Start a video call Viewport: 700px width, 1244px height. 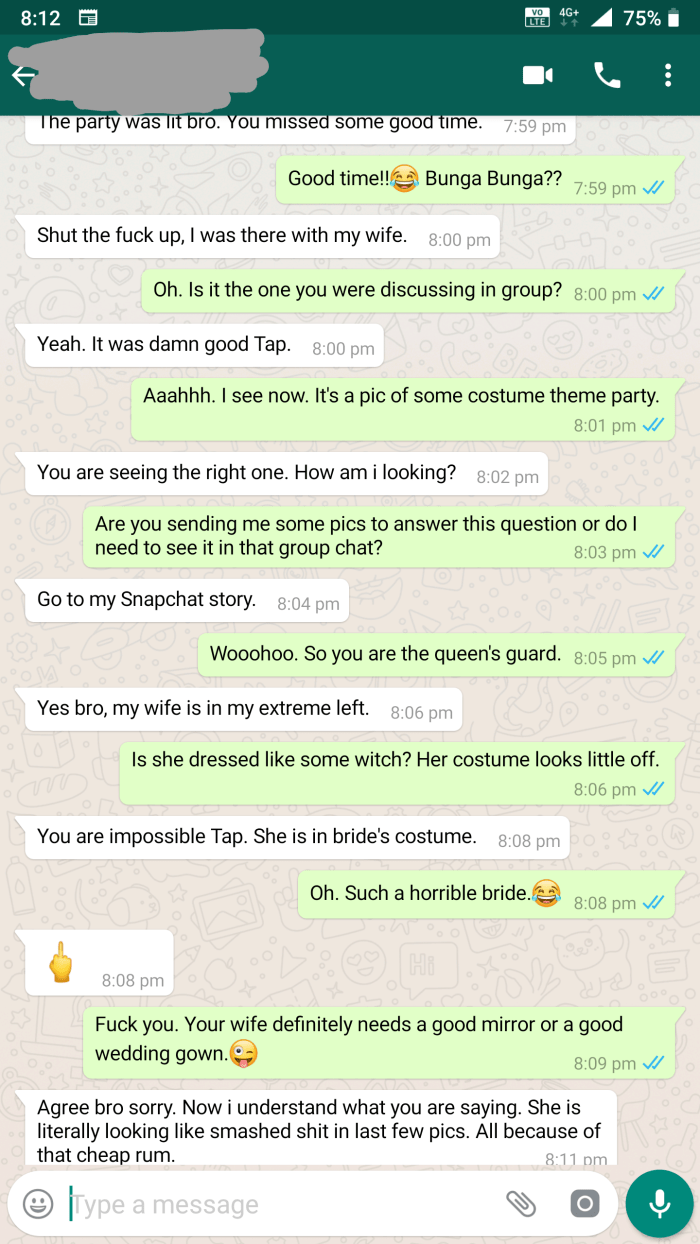tap(537, 75)
